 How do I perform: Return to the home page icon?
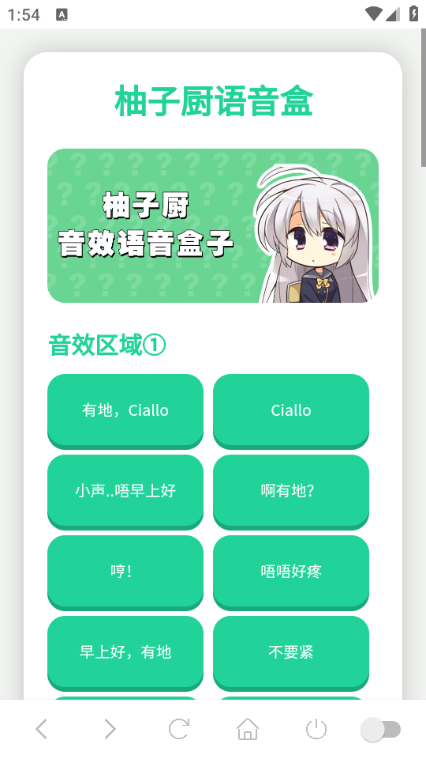pos(247,729)
